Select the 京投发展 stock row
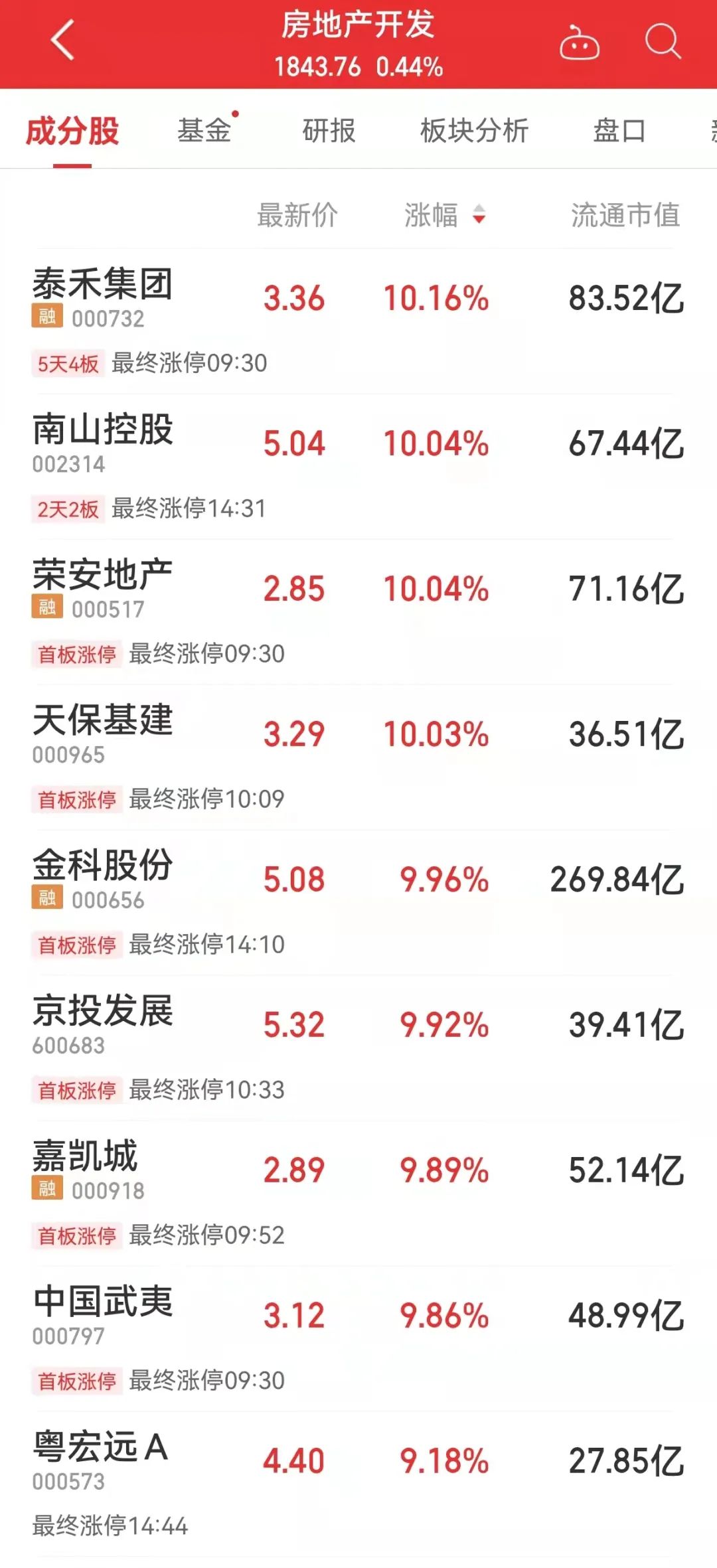Image resolution: width=717 pixels, height=1568 pixels. point(358,1025)
